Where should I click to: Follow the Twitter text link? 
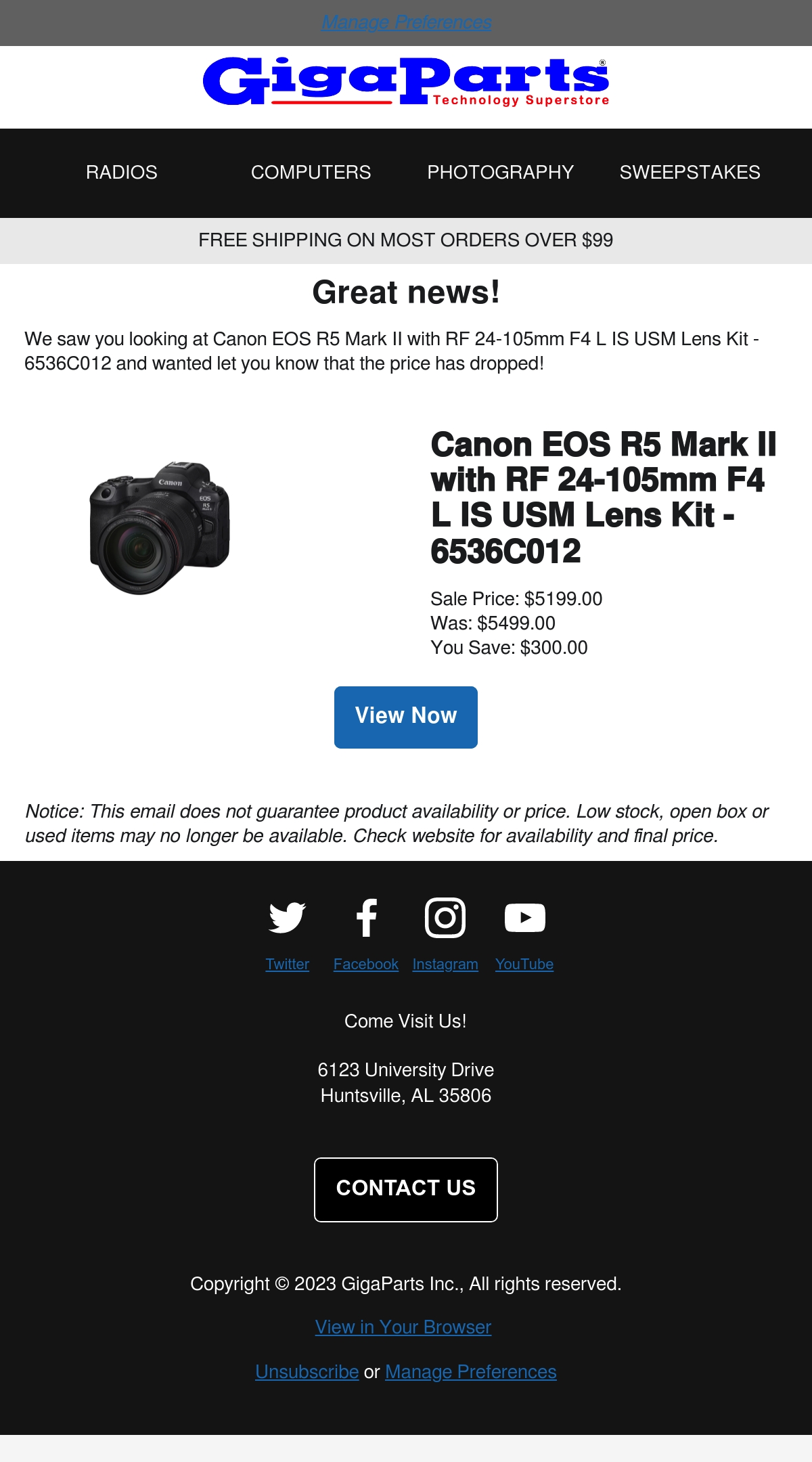(287, 964)
